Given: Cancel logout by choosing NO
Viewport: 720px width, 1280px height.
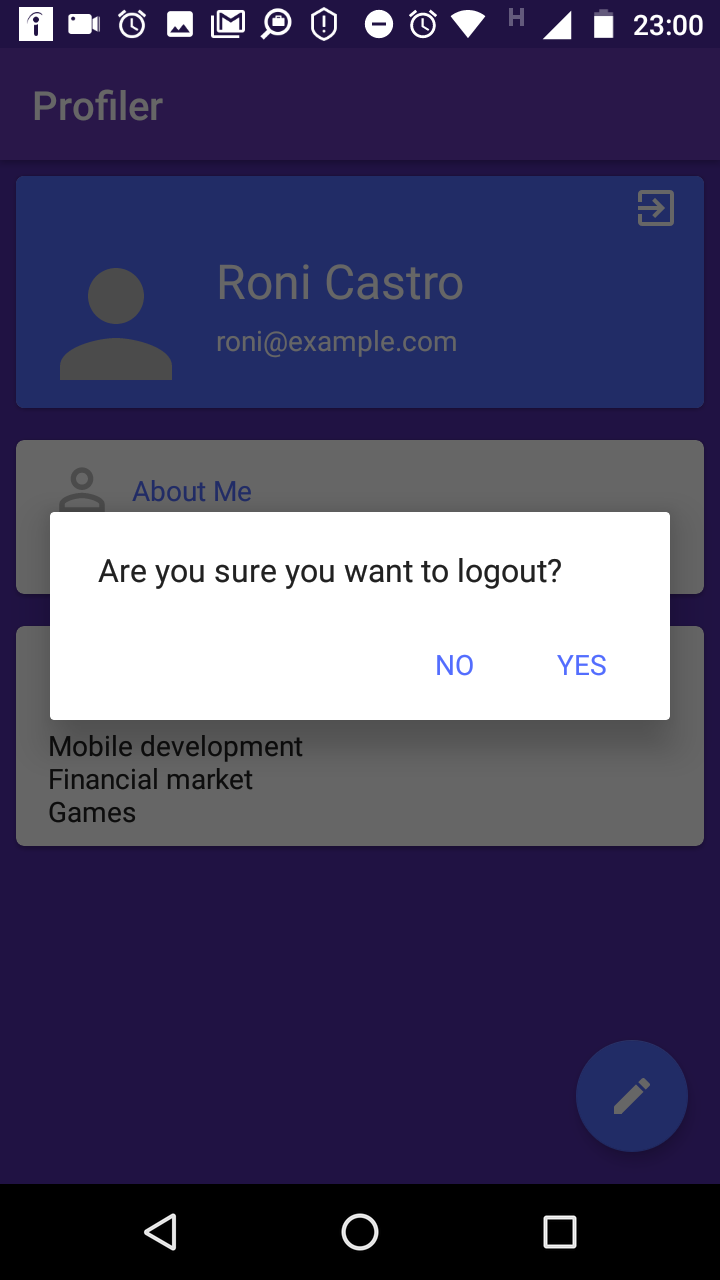Looking at the screenshot, I should (x=454, y=665).
